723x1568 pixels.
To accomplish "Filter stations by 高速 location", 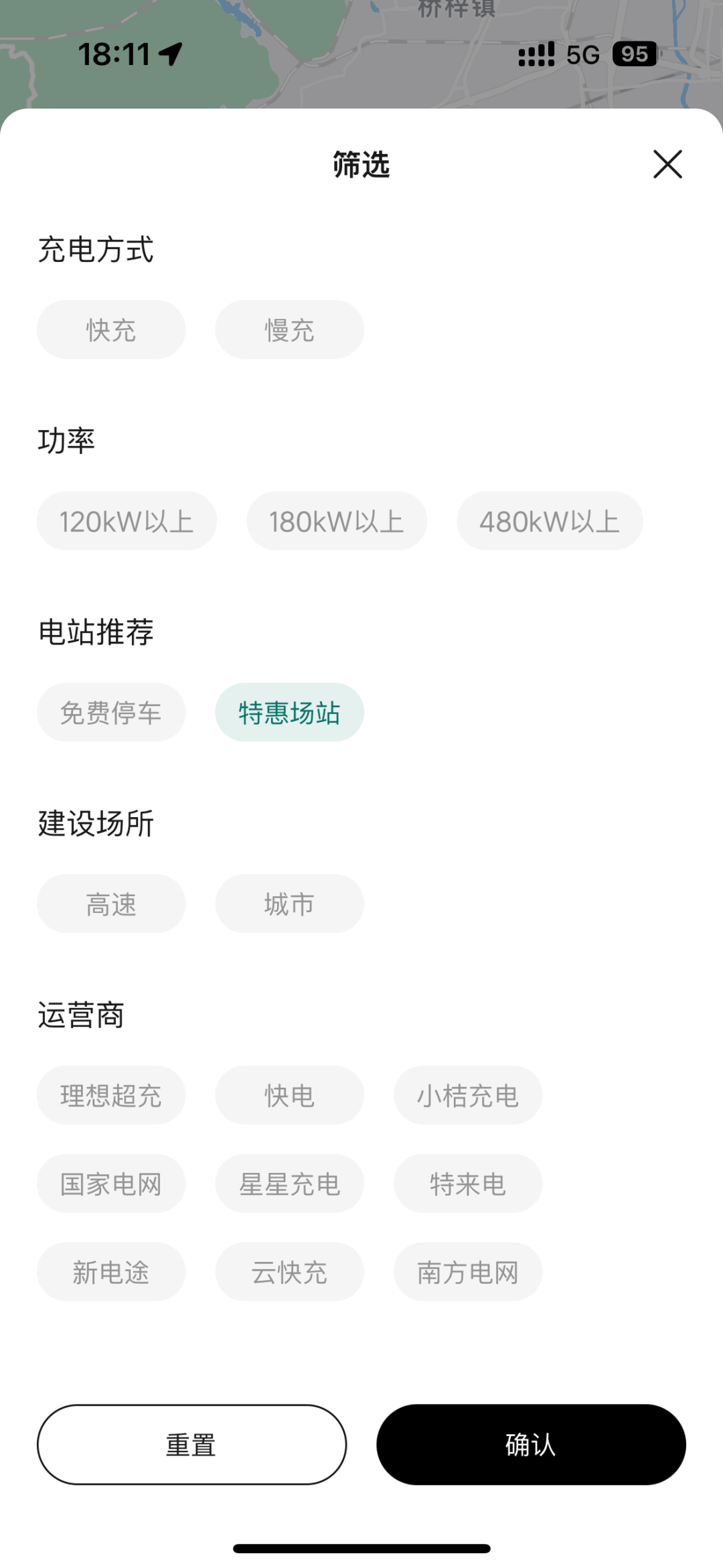I will tap(111, 904).
